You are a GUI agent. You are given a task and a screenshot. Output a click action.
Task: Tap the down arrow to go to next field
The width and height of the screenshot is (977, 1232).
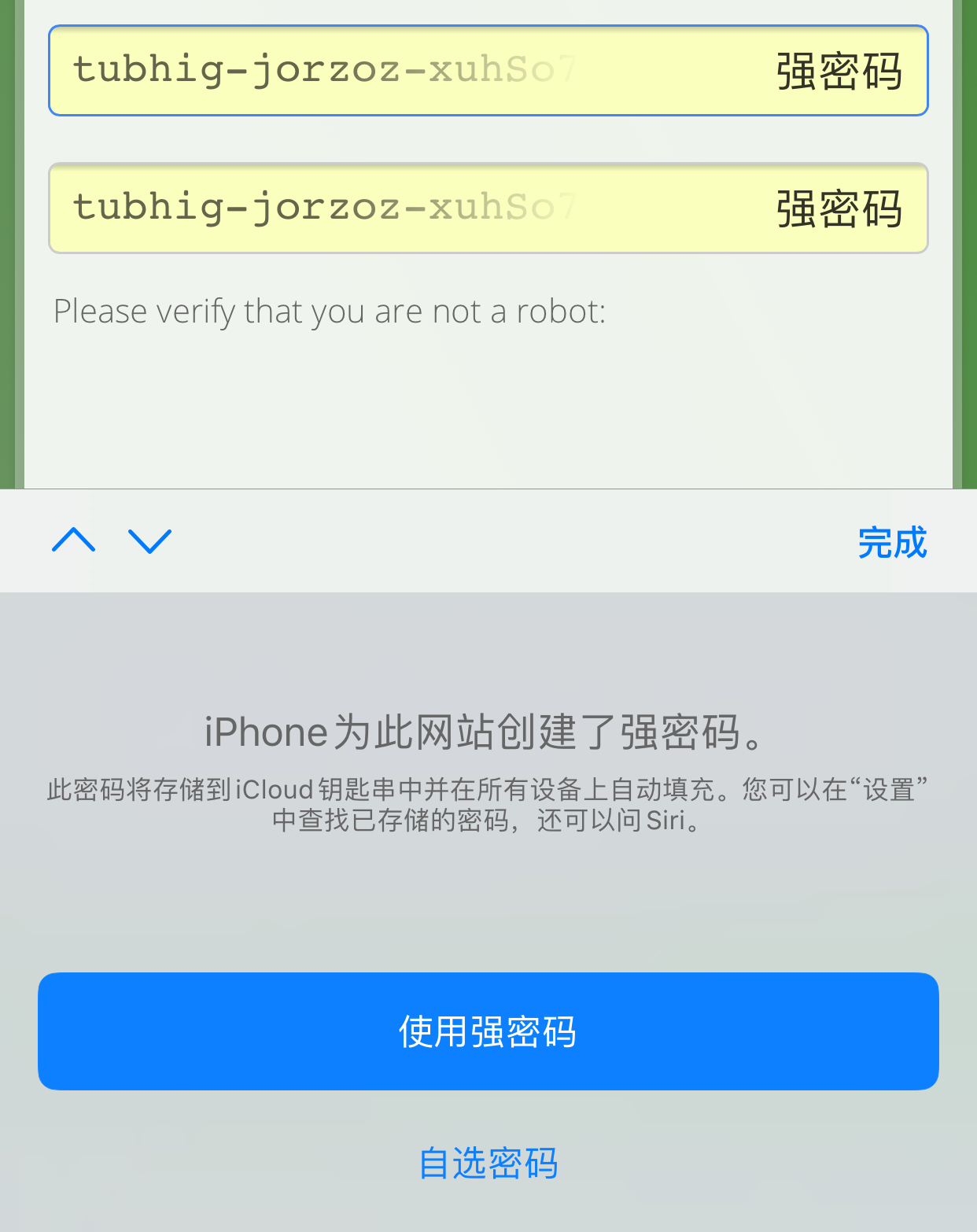click(149, 541)
